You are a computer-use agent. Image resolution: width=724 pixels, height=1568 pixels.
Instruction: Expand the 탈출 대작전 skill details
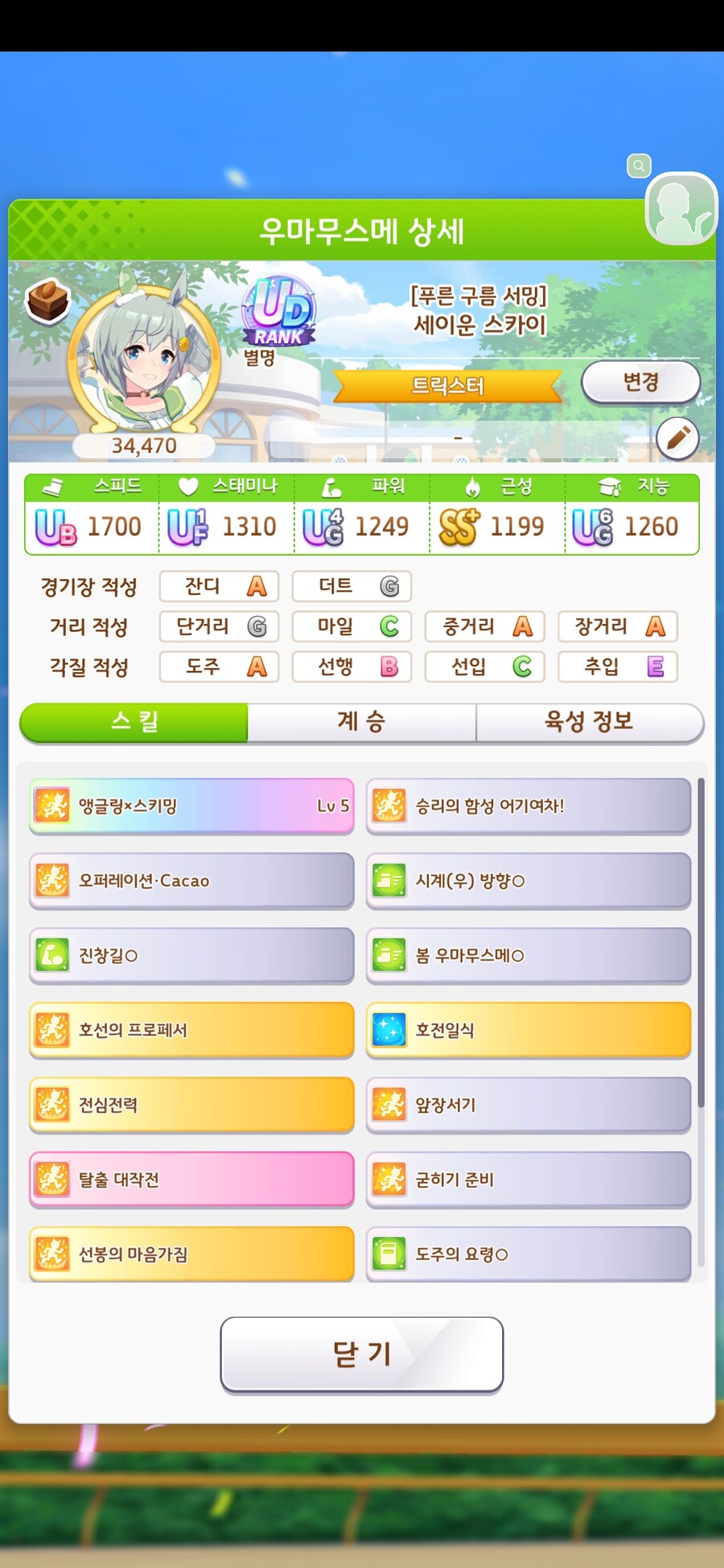pos(191,1179)
